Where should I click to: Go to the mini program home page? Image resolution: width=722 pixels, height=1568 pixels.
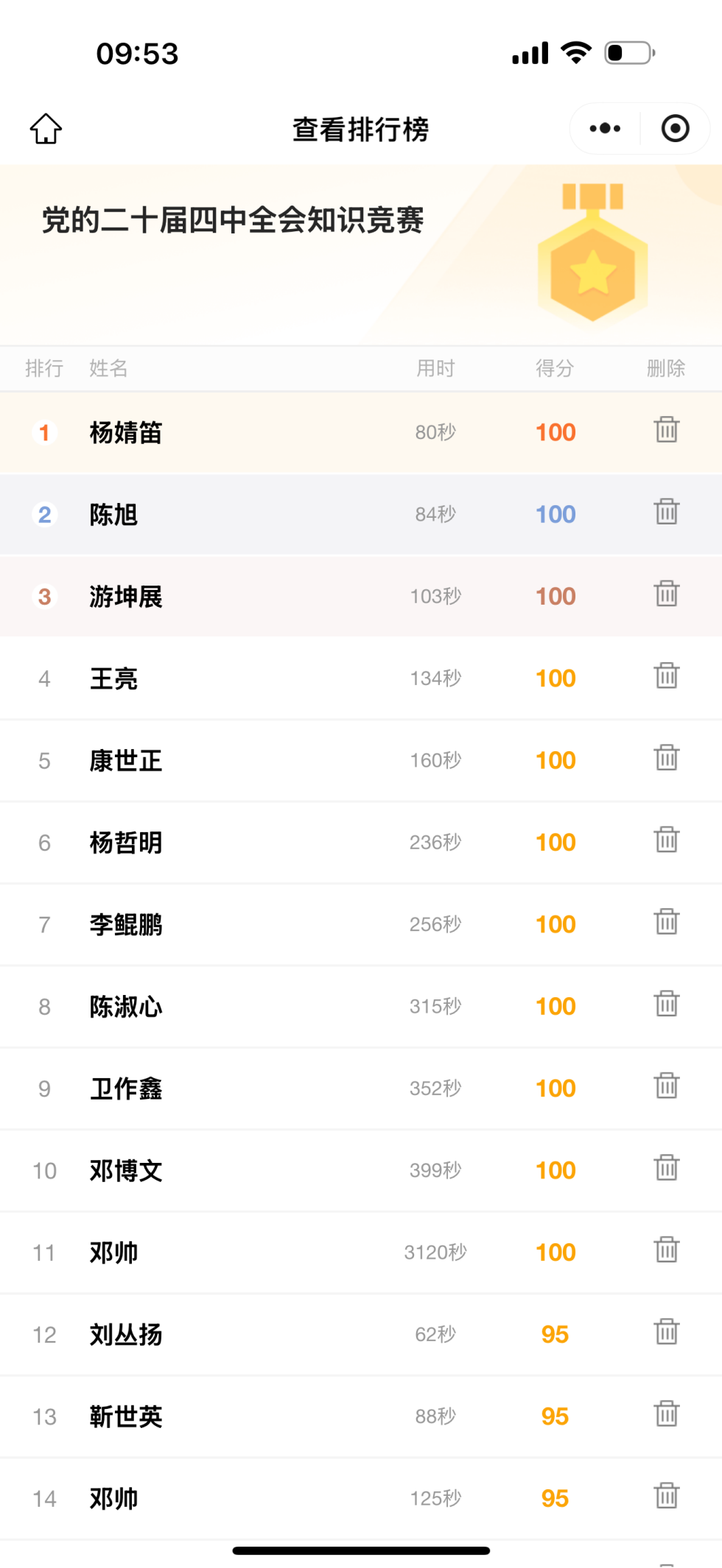46,129
